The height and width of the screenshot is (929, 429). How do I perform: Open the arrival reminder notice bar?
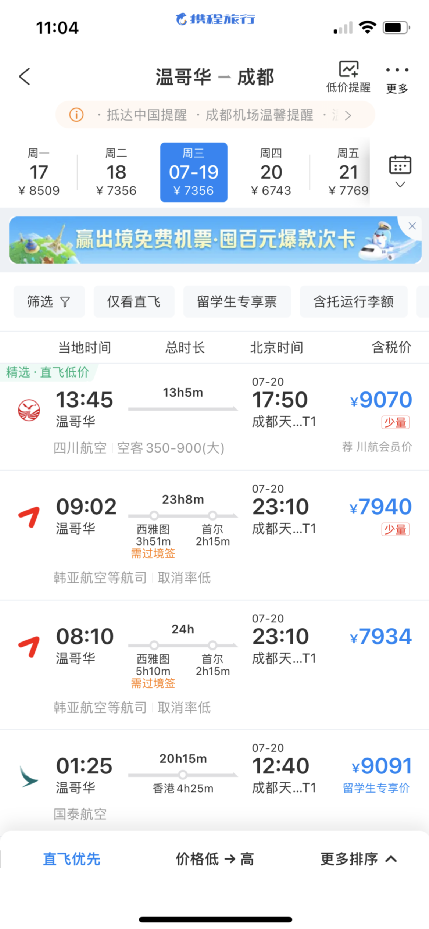pyautogui.click(x=215, y=115)
